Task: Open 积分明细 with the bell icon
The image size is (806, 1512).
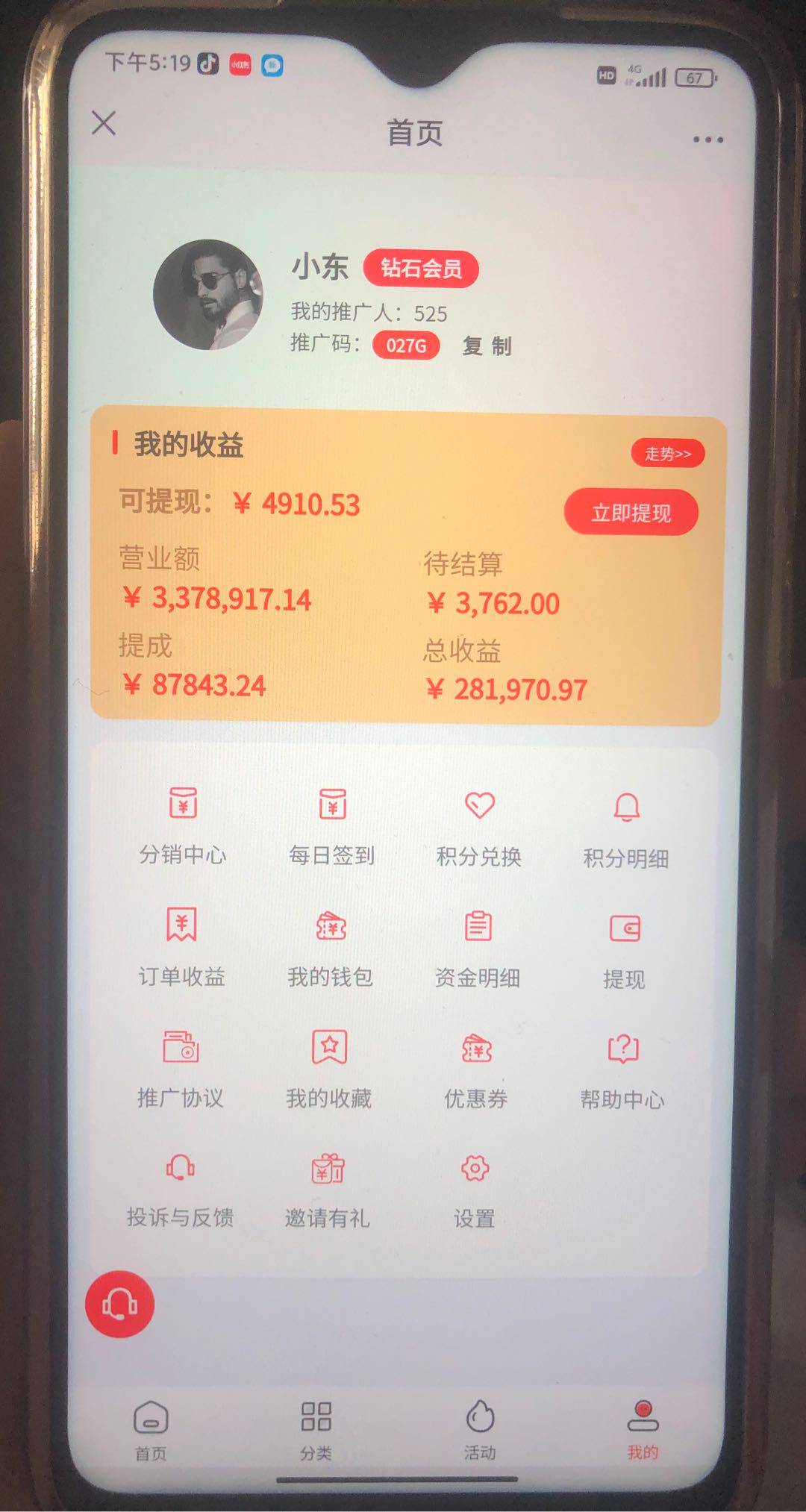Action: click(x=626, y=828)
